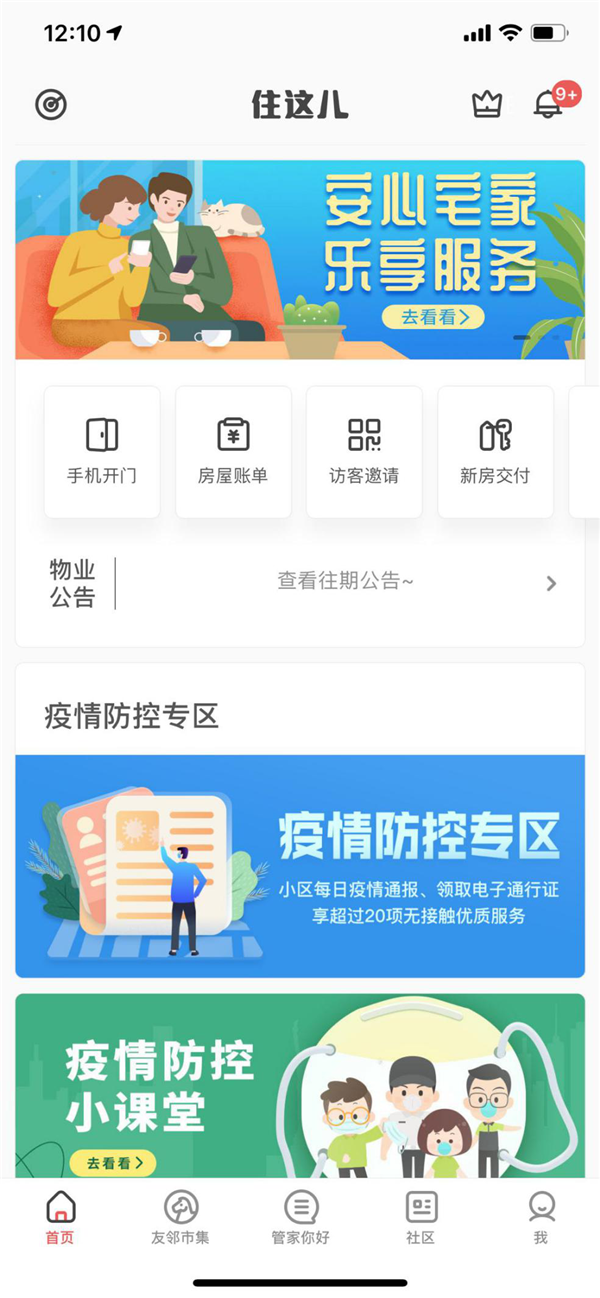The width and height of the screenshot is (600, 1298).
Task: Open the notifications bell
Action: click(x=548, y=104)
